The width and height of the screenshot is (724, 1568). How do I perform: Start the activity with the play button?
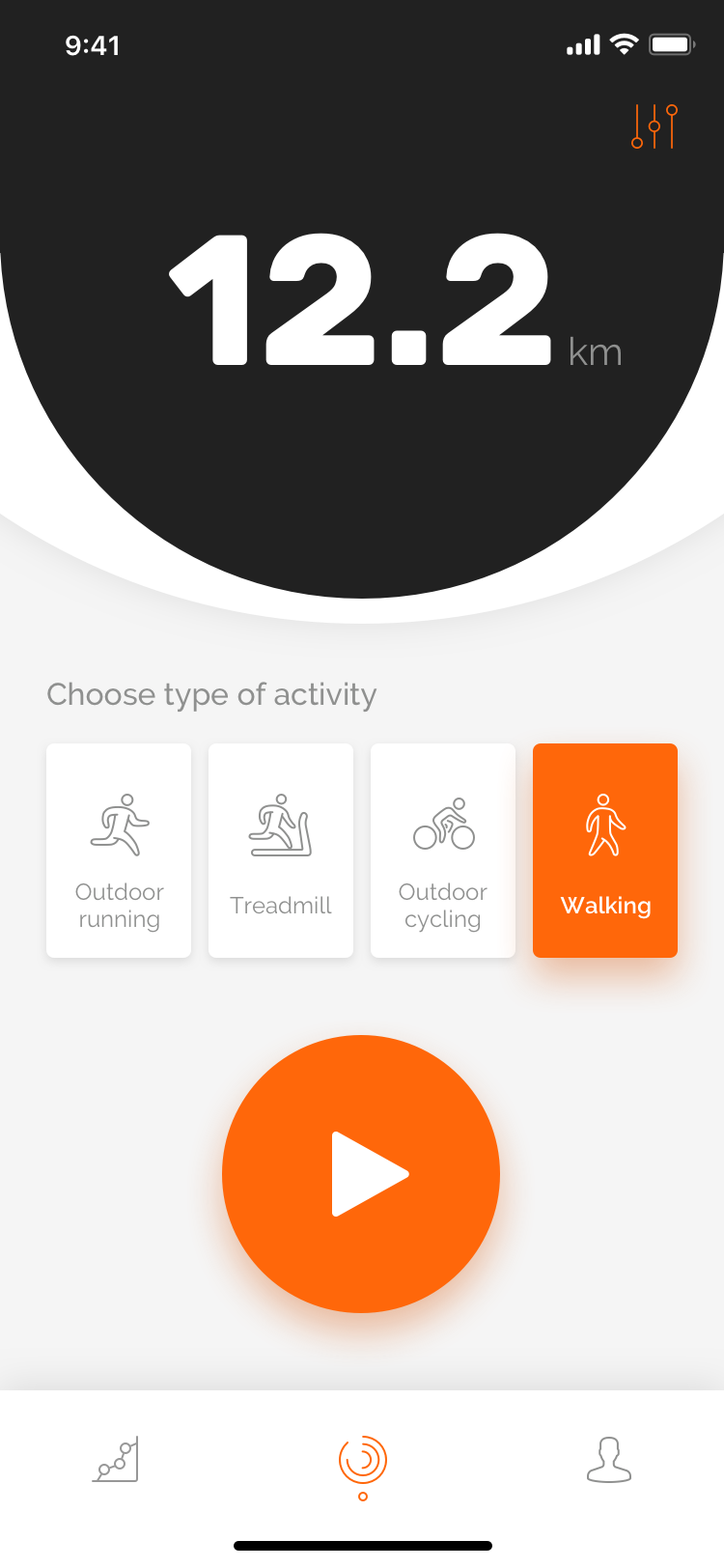pos(361,1174)
